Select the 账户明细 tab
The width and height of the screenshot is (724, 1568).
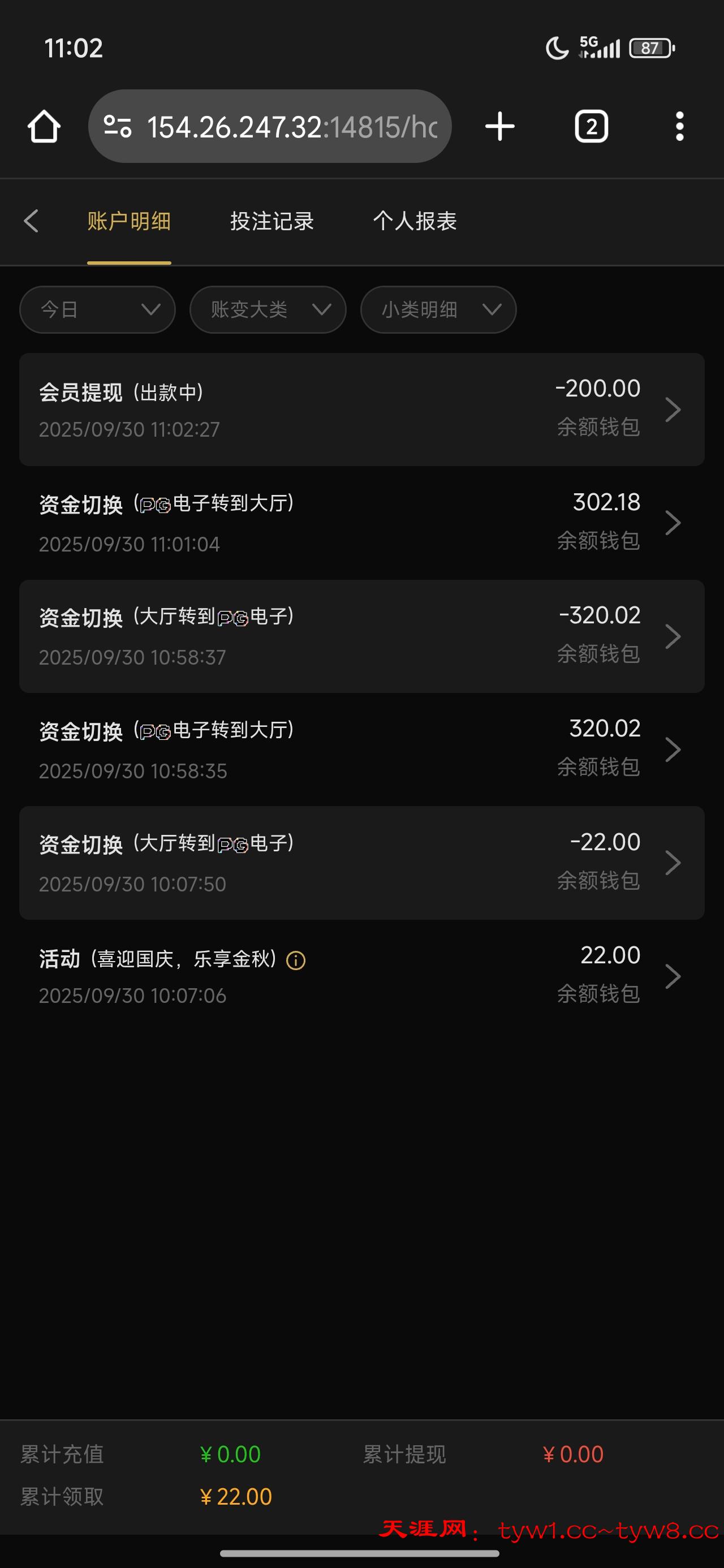pyautogui.click(x=129, y=221)
